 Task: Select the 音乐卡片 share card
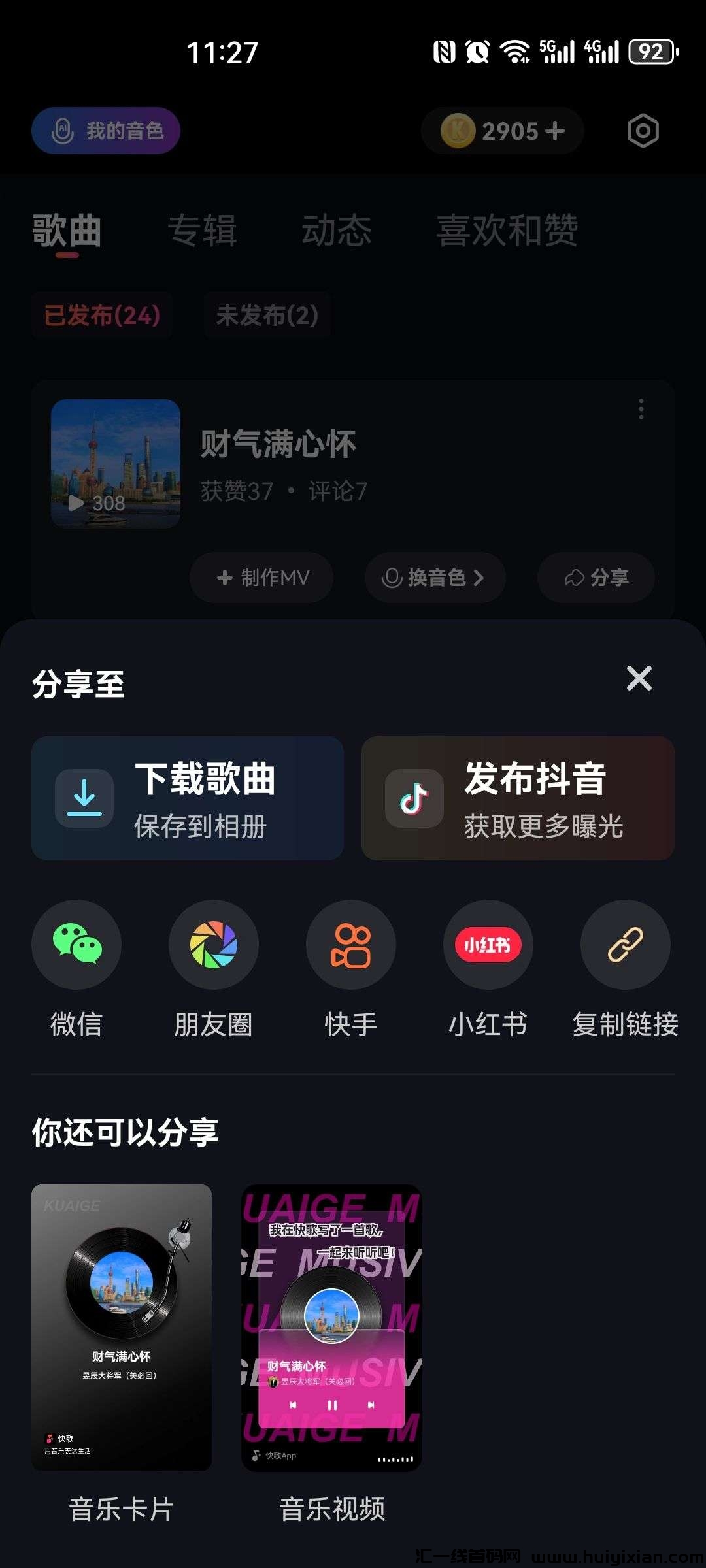coord(122,1328)
